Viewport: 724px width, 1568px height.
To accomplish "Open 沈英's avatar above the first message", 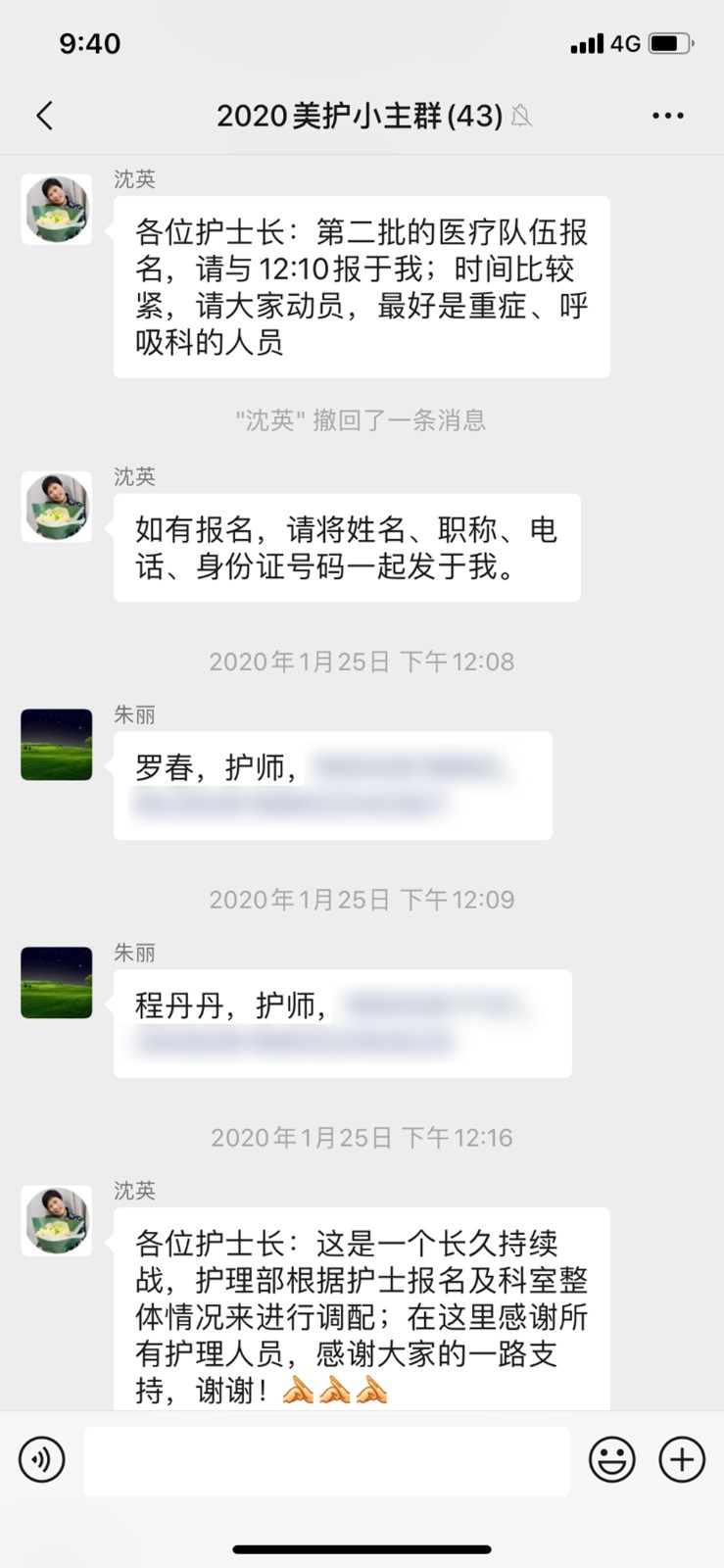I will [x=57, y=210].
